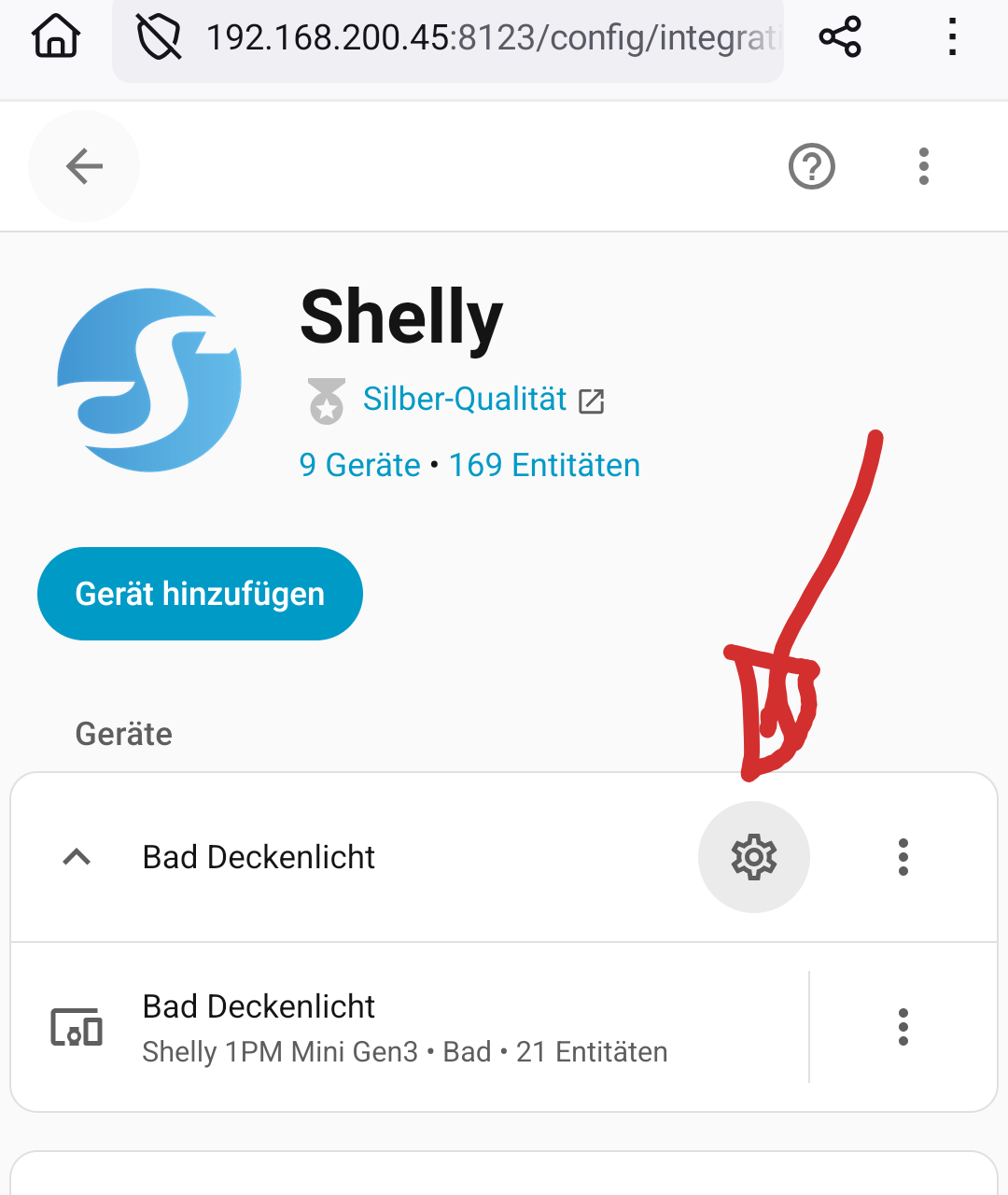
Task: View the 9 Geräte list
Action: click(x=359, y=465)
